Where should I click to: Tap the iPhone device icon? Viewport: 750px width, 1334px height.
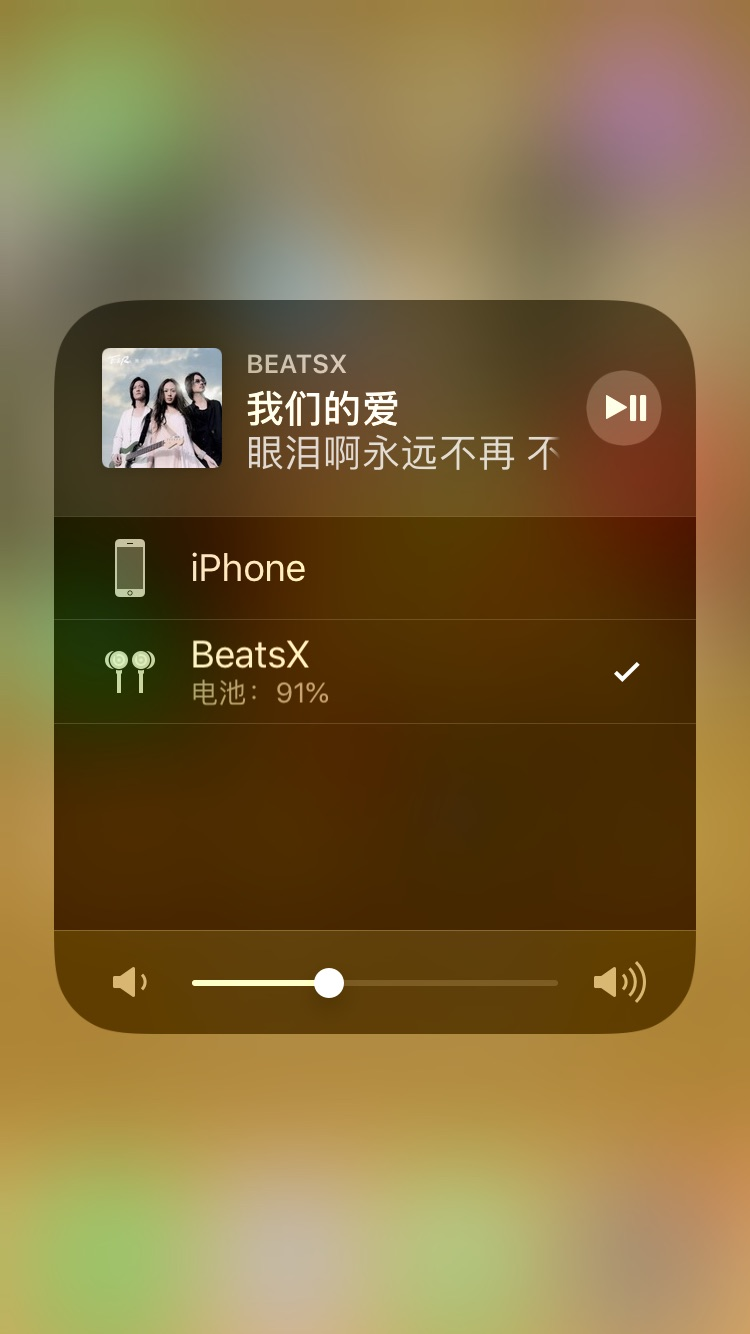click(x=130, y=568)
